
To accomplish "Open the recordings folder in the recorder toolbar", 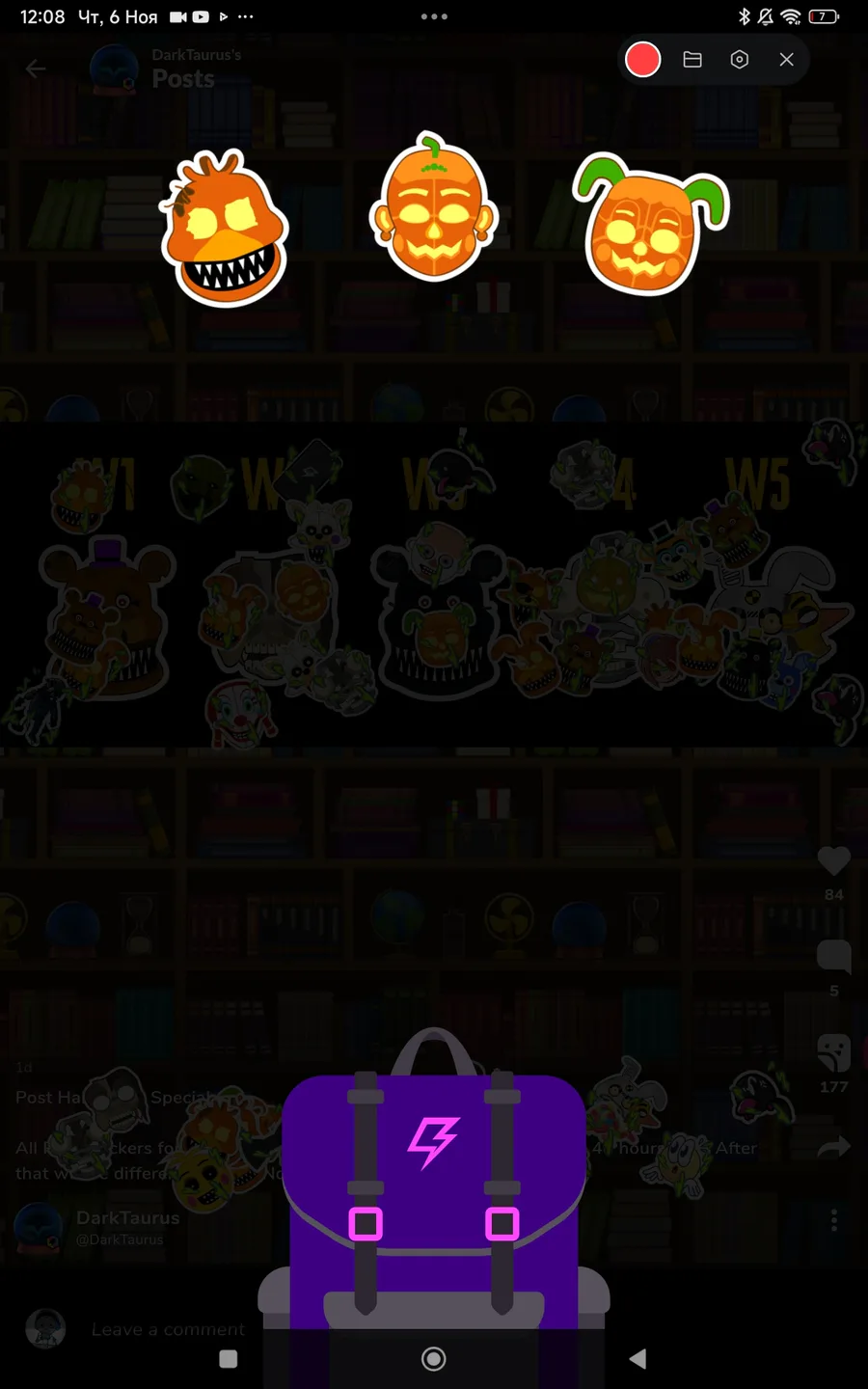I will 692,60.
